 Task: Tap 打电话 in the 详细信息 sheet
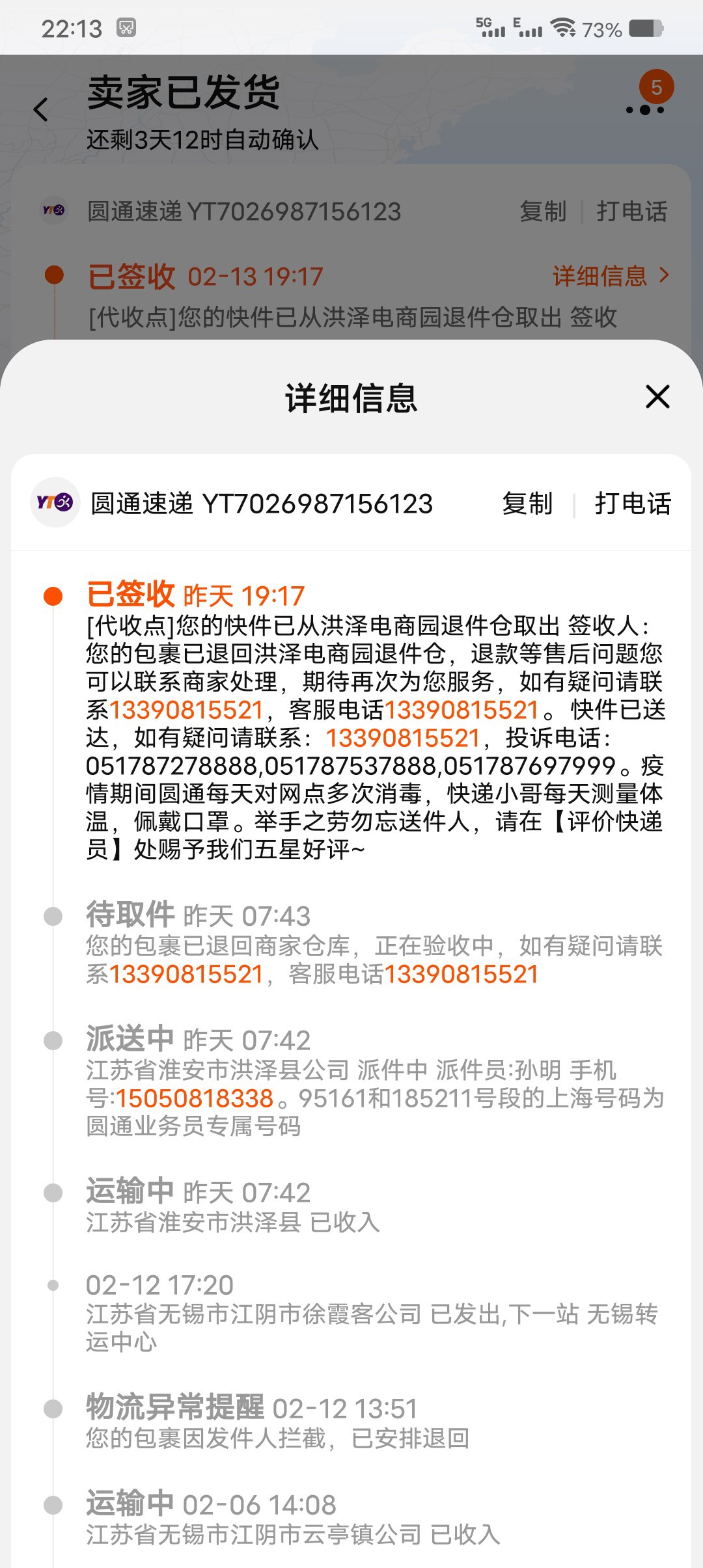tap(632, 504)
